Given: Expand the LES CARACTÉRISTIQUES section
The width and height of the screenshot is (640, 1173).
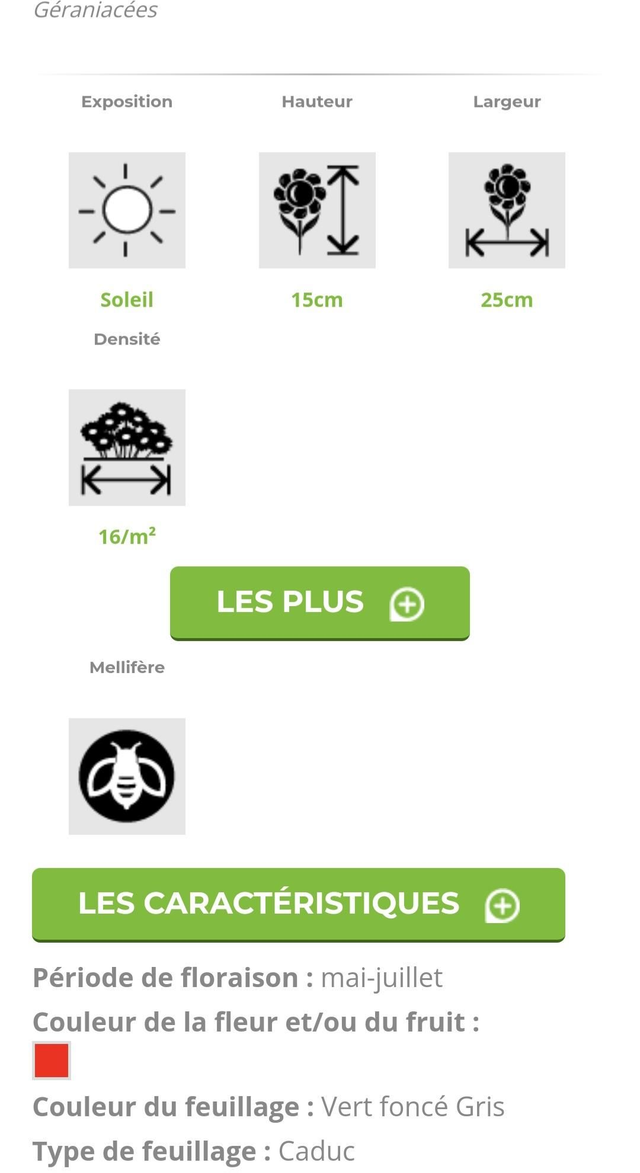Looking at the screenshot, I should [x=298, y=904].
